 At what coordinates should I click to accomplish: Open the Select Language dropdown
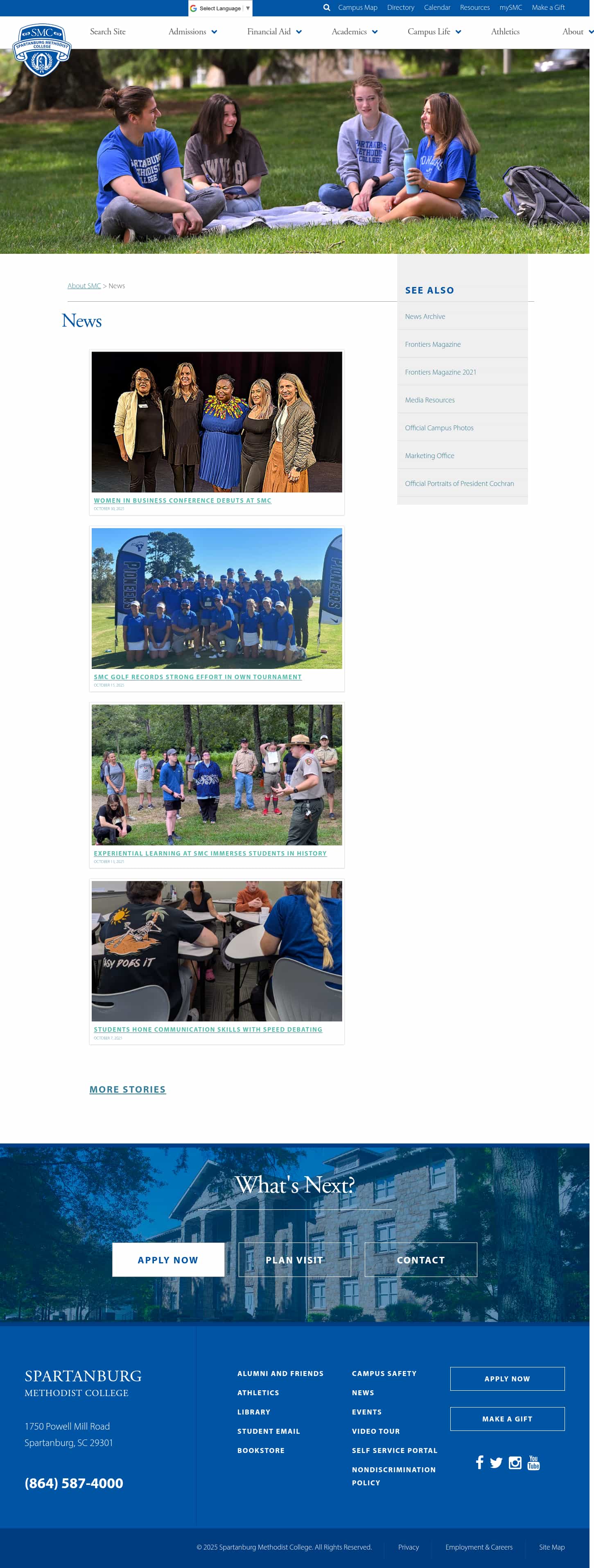click(x=220, y=9)
